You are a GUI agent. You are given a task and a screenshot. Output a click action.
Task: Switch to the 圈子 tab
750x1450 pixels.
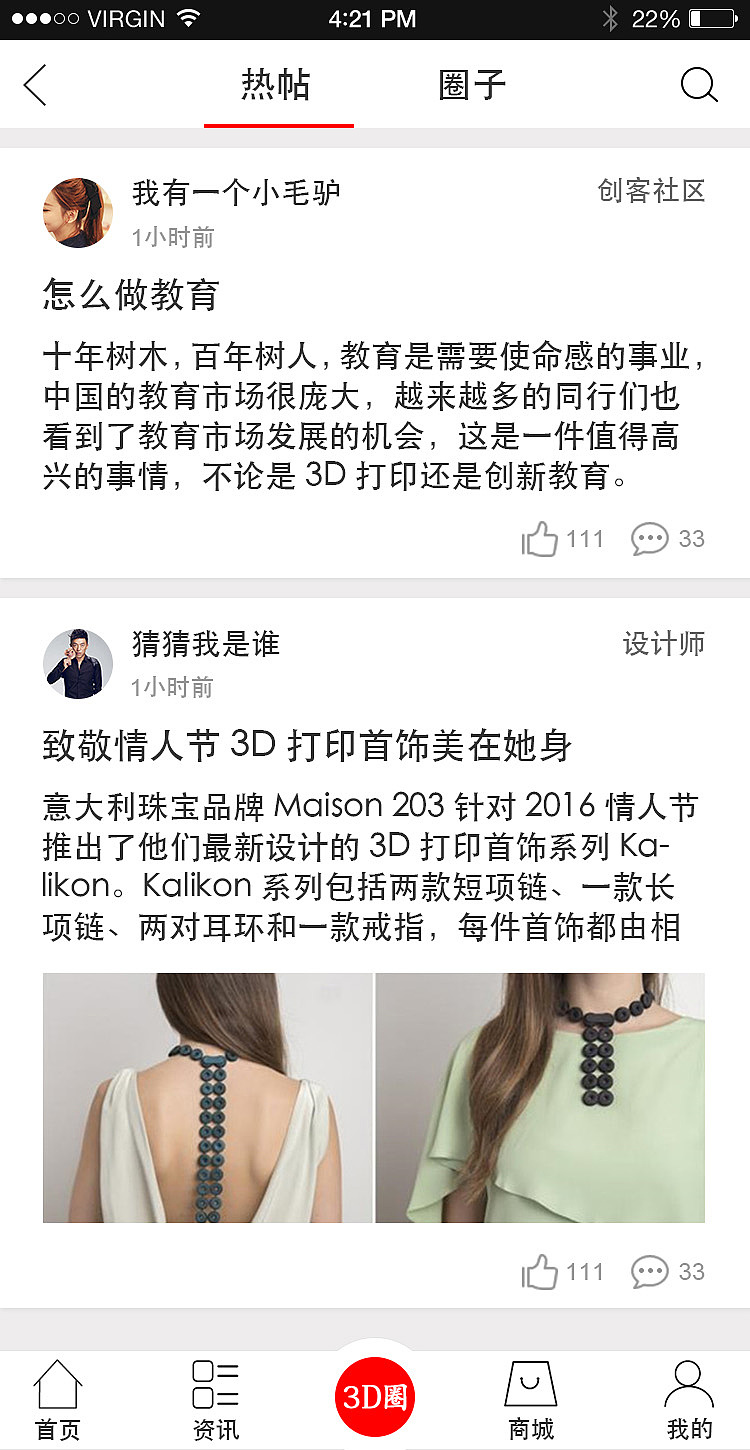pyautogui.click(x=471, y=85)
